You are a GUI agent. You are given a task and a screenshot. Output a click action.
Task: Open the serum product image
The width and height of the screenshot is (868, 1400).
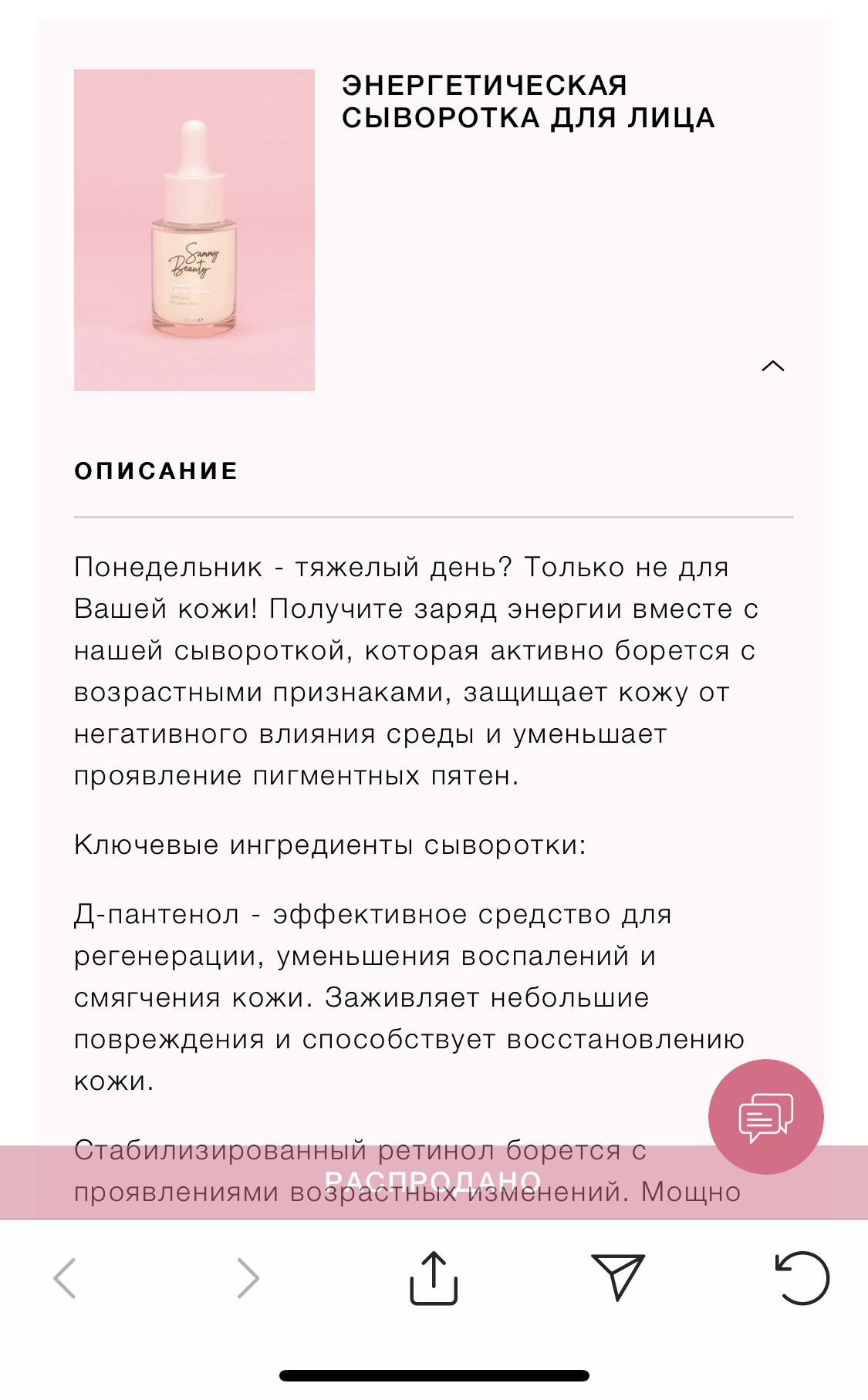click(x=194, y=230)
